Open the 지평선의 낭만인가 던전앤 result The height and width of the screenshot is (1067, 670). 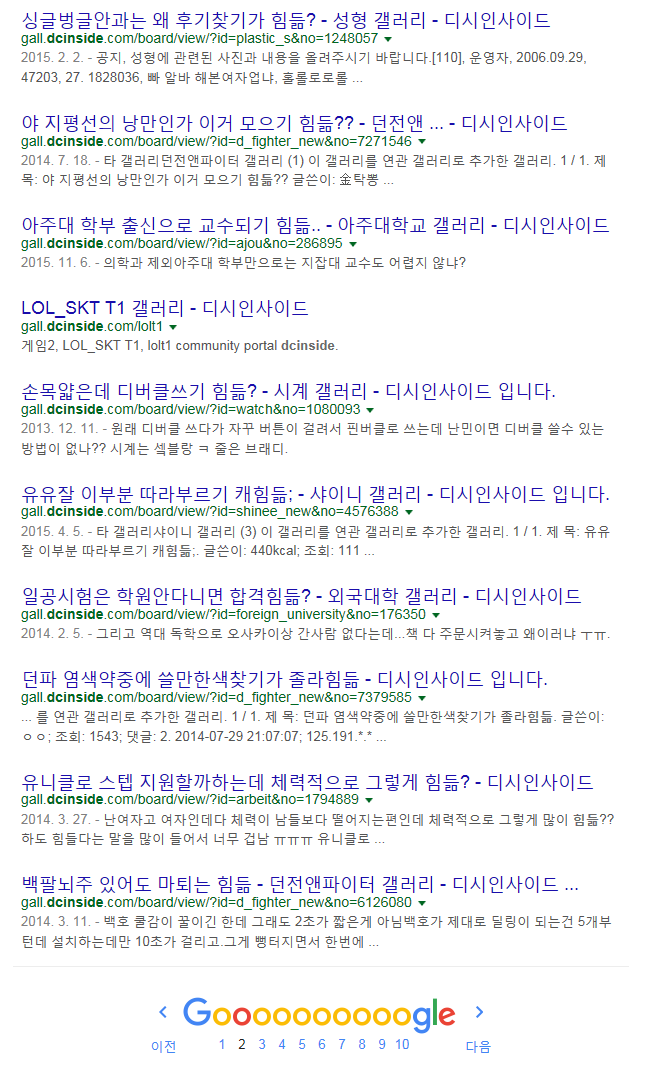pos(294,123)
